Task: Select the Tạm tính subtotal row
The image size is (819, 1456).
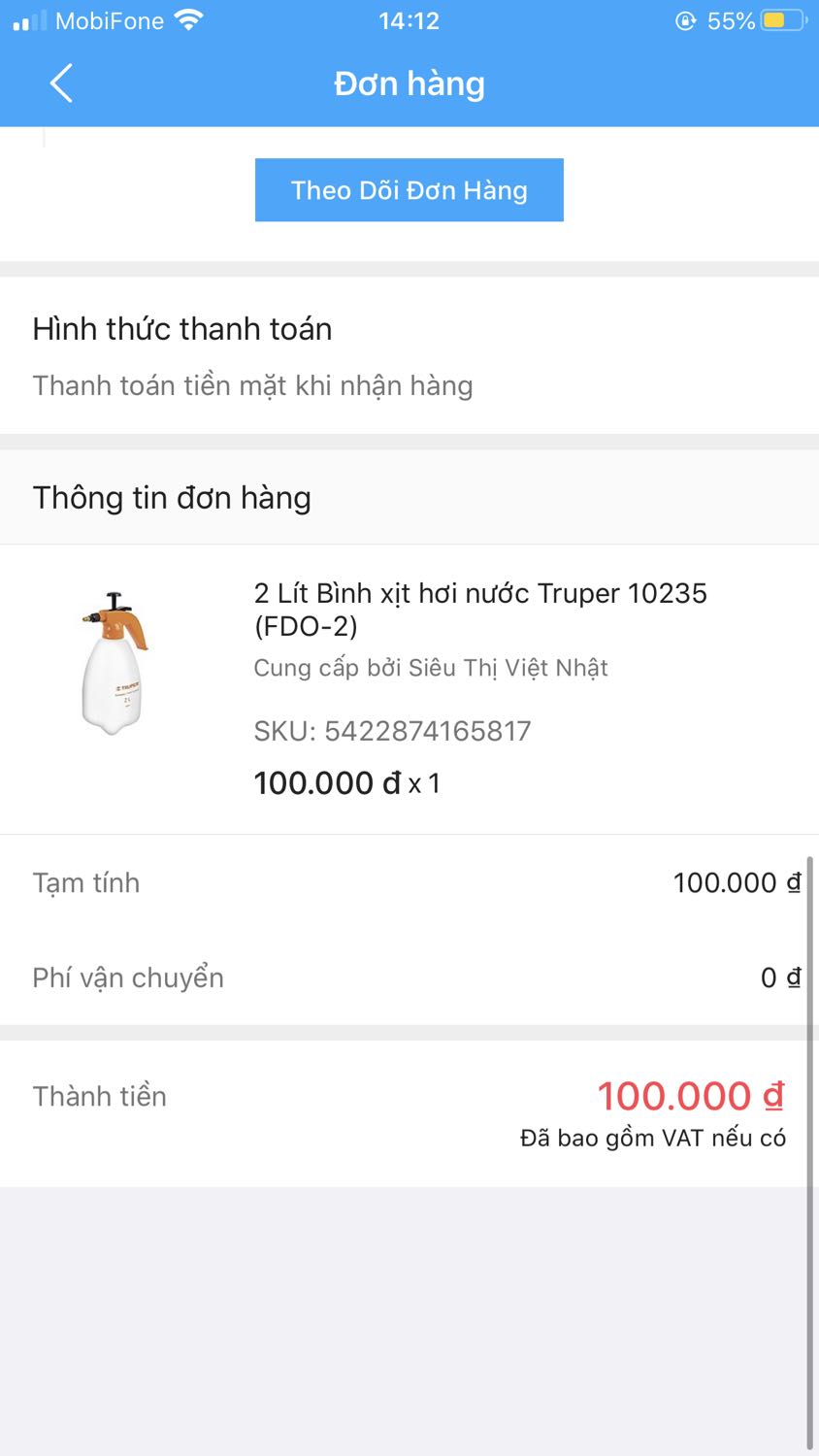Action: 85,882
